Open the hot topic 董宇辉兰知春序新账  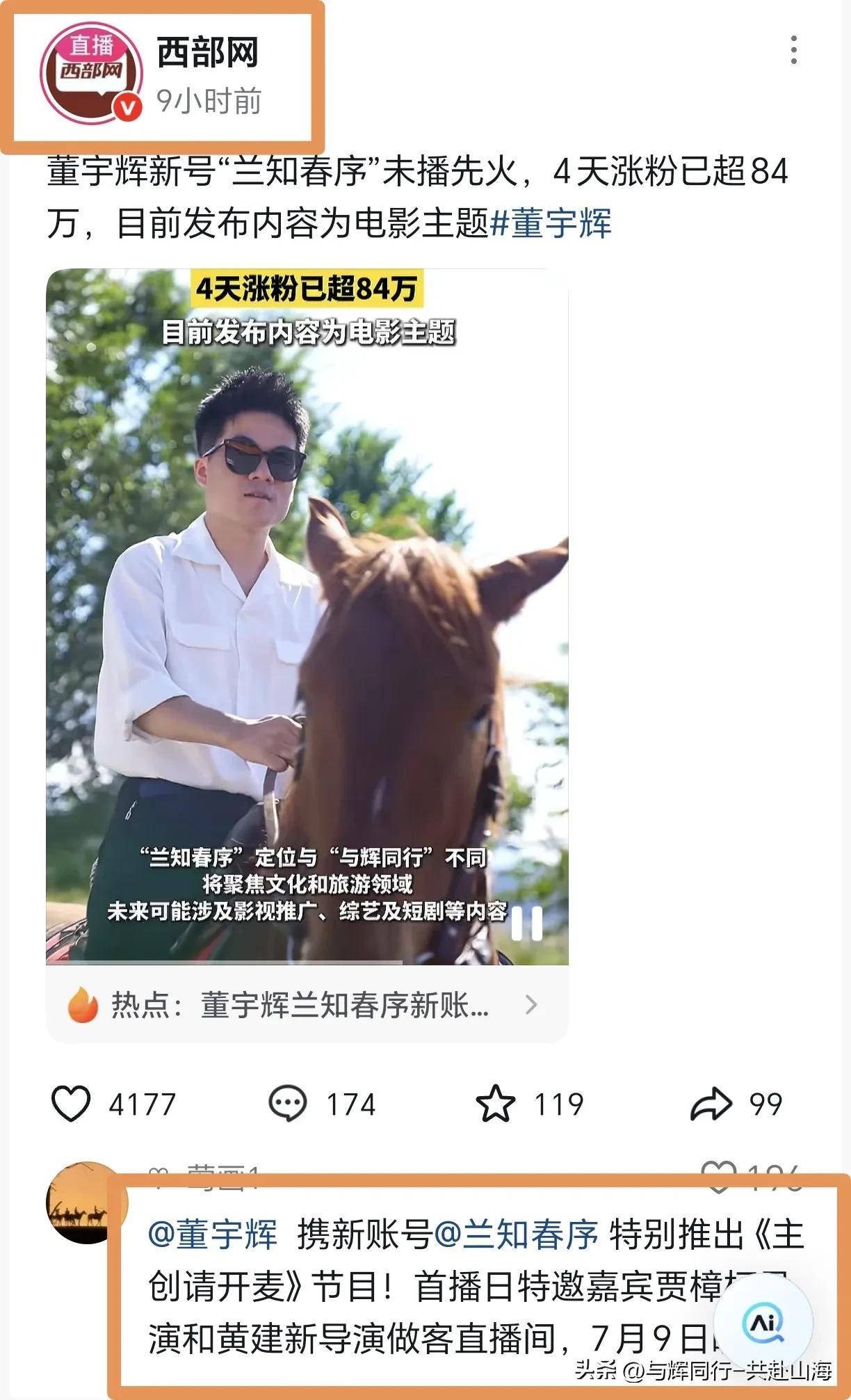pos(307,1005)
